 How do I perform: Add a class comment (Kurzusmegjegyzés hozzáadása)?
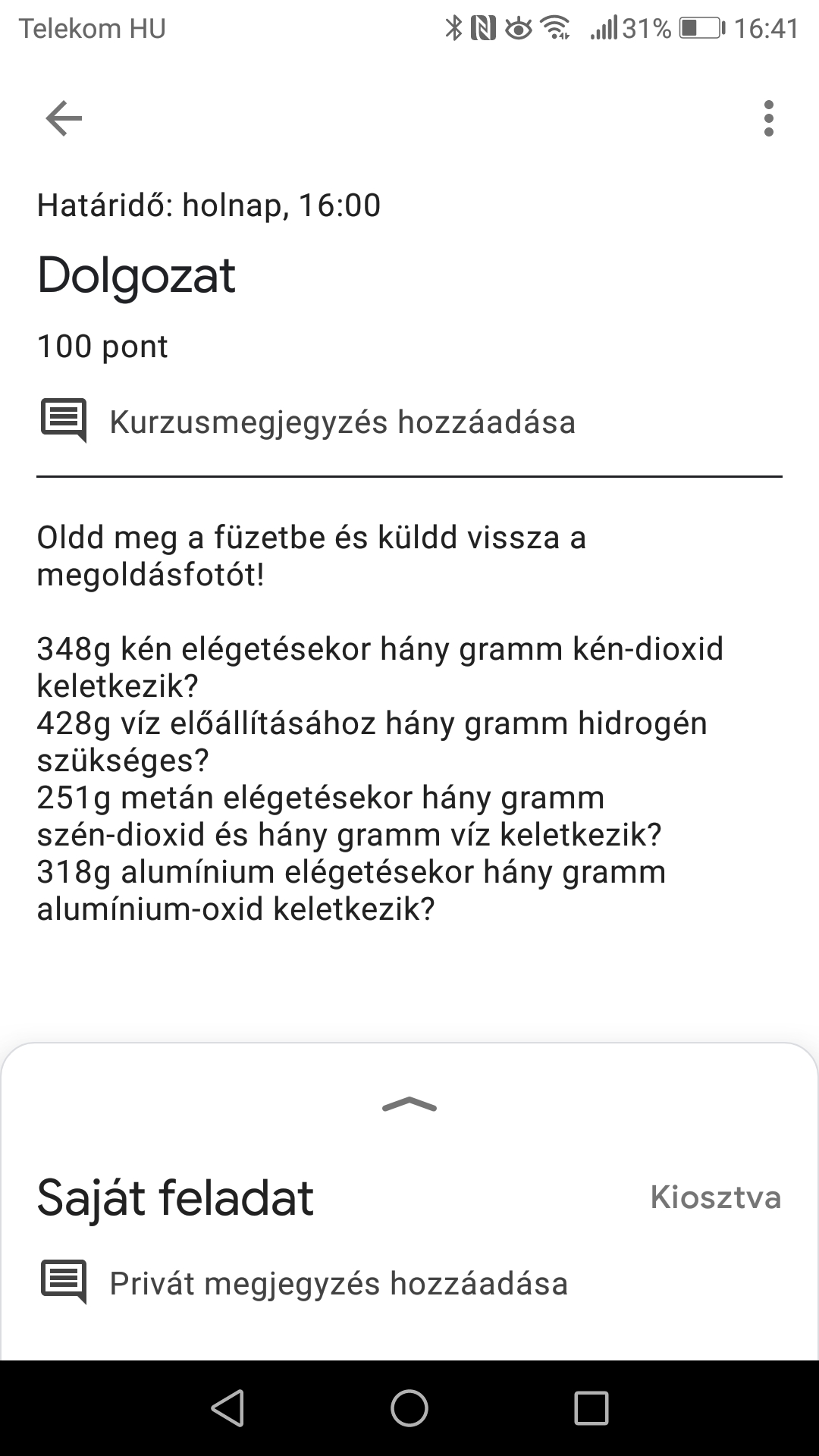(x=307, y=422)
